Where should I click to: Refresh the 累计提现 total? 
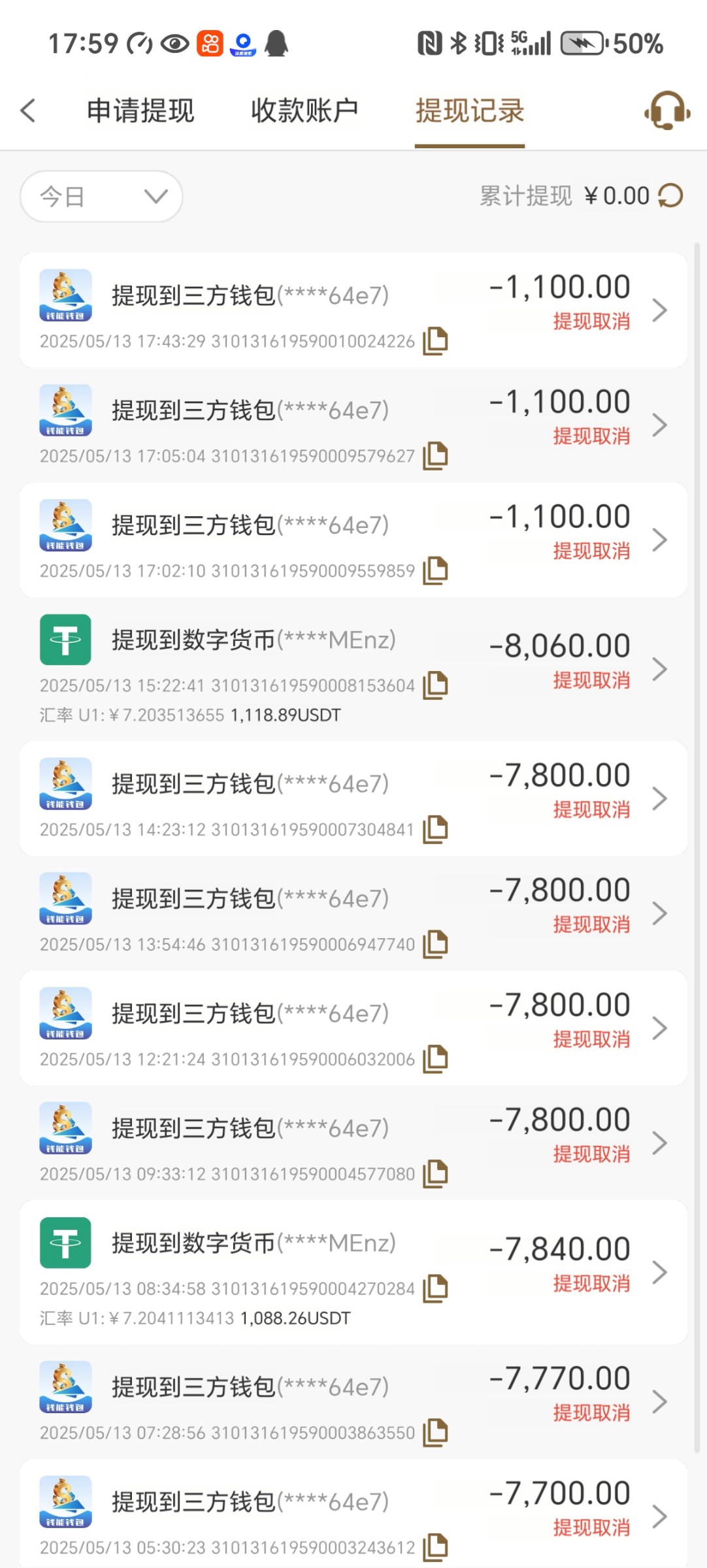pos(670,195)
